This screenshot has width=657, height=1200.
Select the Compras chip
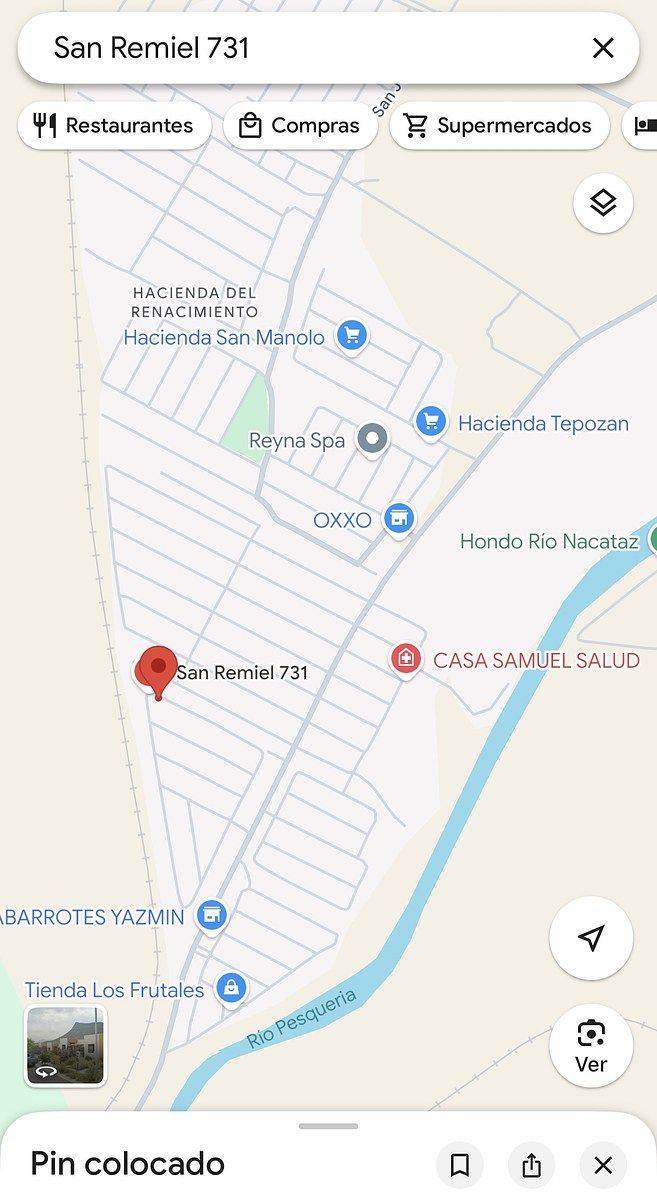coord(300,126)
